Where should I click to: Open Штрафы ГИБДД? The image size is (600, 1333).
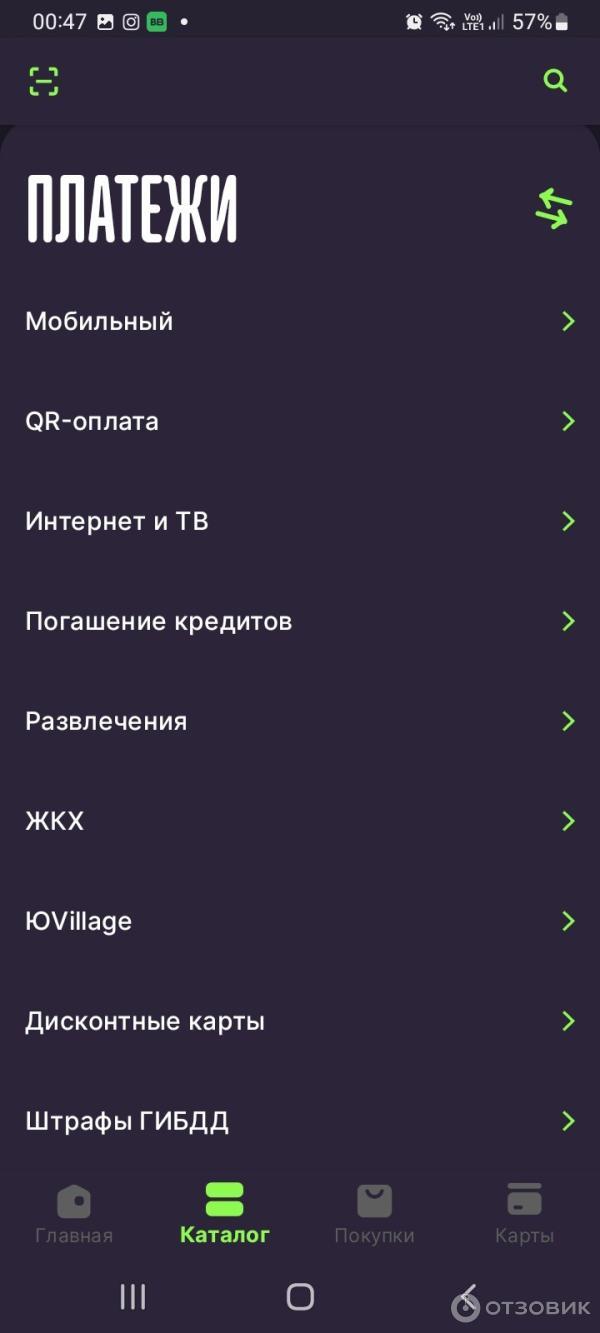(300, 1121)
